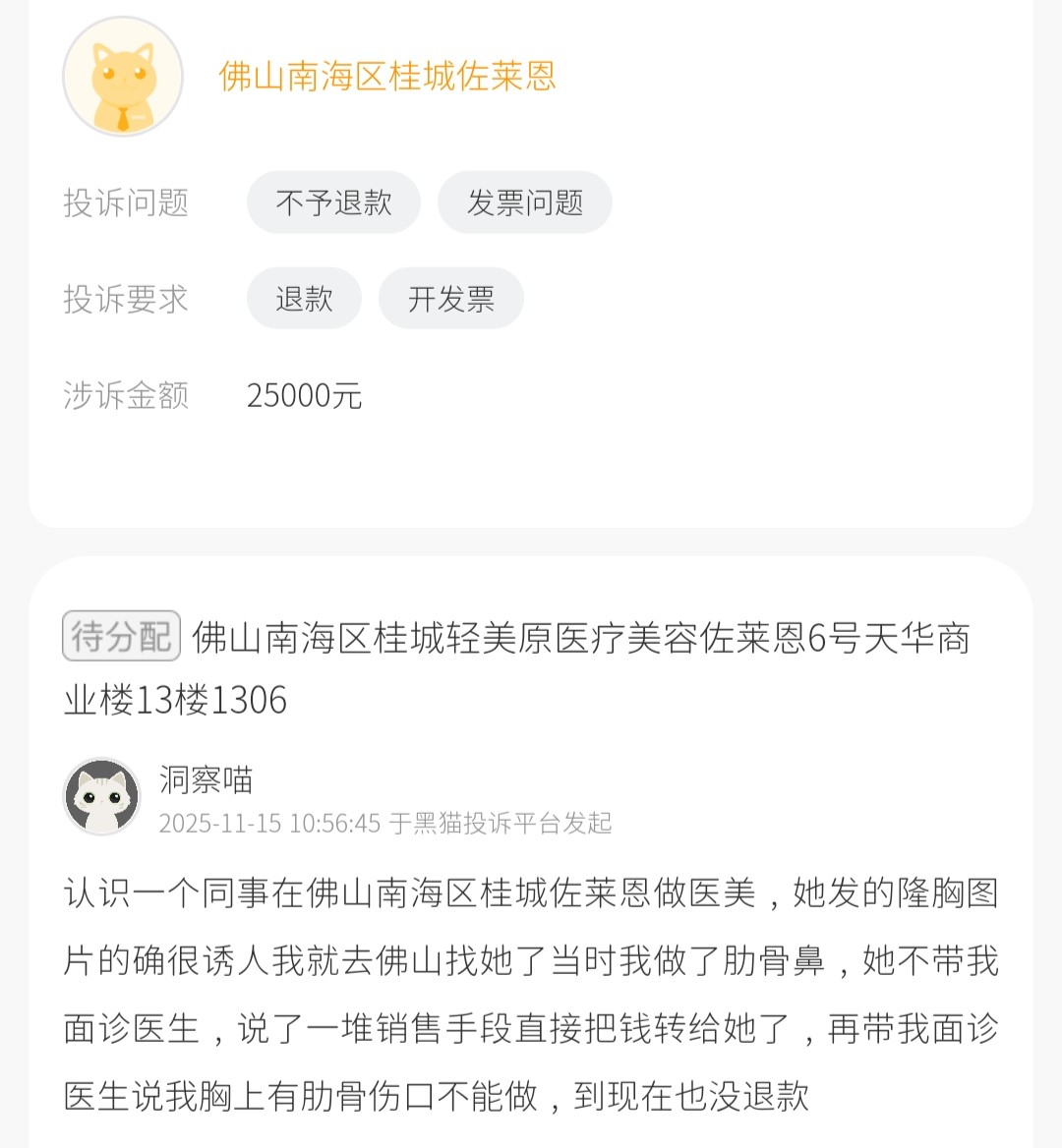The width and height of the screenshot is (1062, 1148).
Task: Open the user 洞察喵 avatar
Action: click(x=101, y=795)
